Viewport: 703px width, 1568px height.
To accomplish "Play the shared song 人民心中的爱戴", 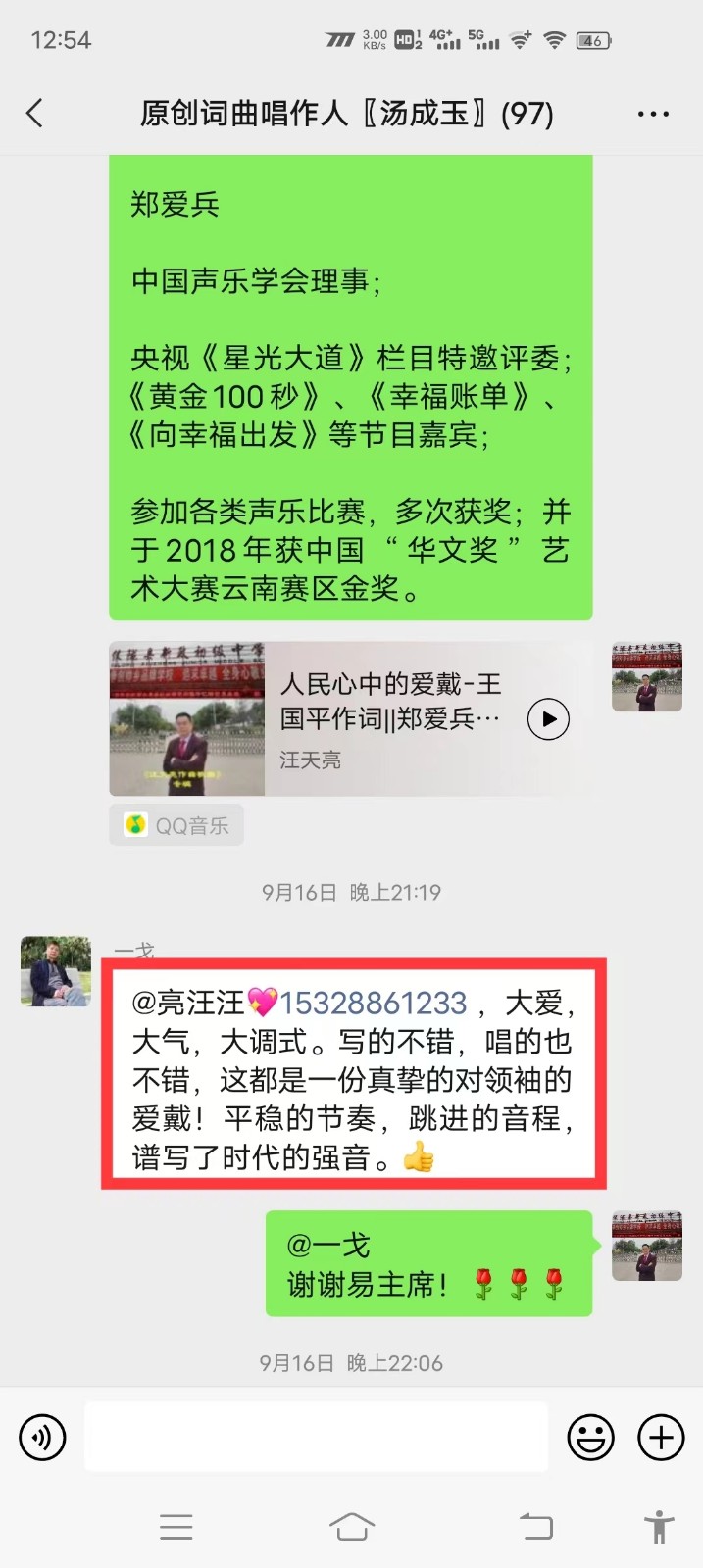I will 548,719.
